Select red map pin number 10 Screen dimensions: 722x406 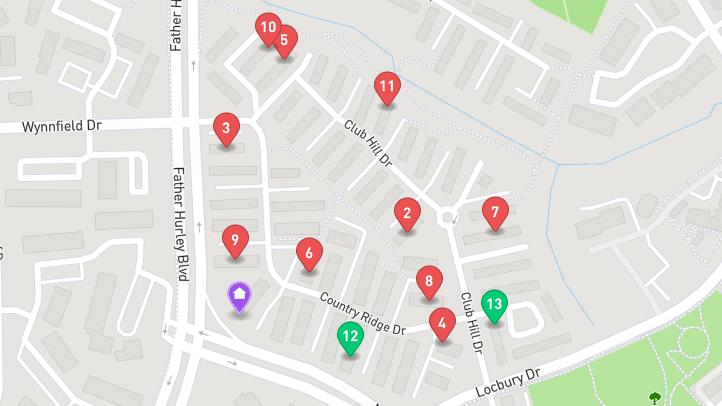[x=266, y=28]
